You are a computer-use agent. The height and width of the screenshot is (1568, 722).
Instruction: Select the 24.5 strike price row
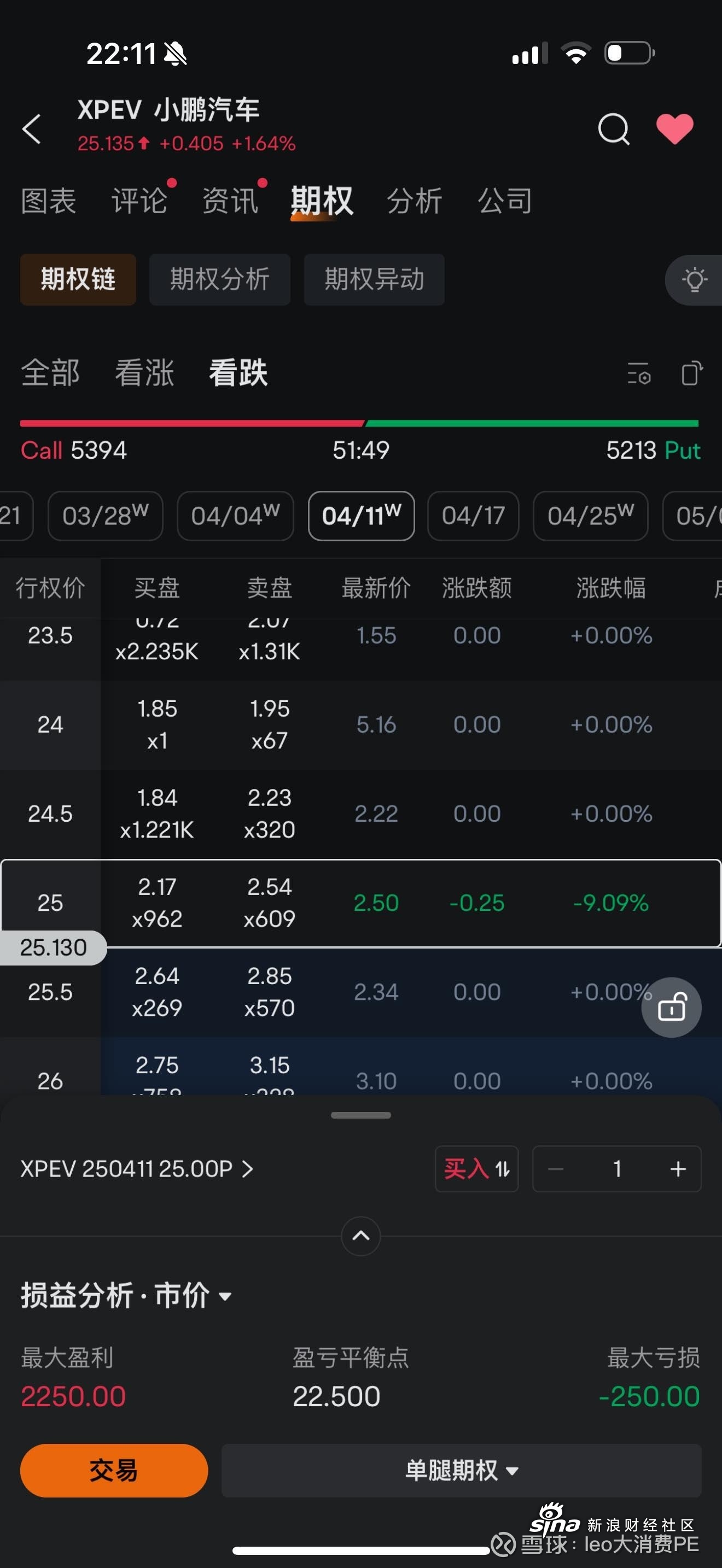[x=360, y=814]
